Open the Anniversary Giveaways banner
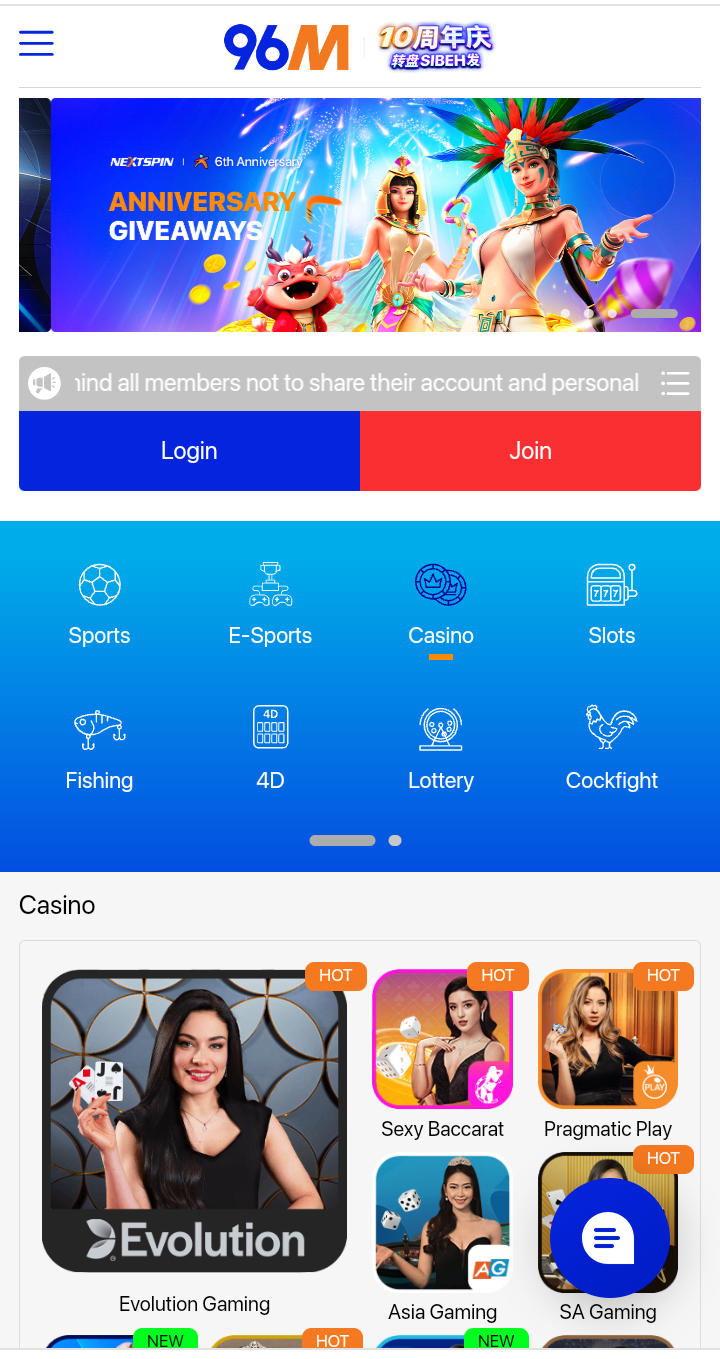720x1359 pixels. pyautogui.click(x=375, y=215)
